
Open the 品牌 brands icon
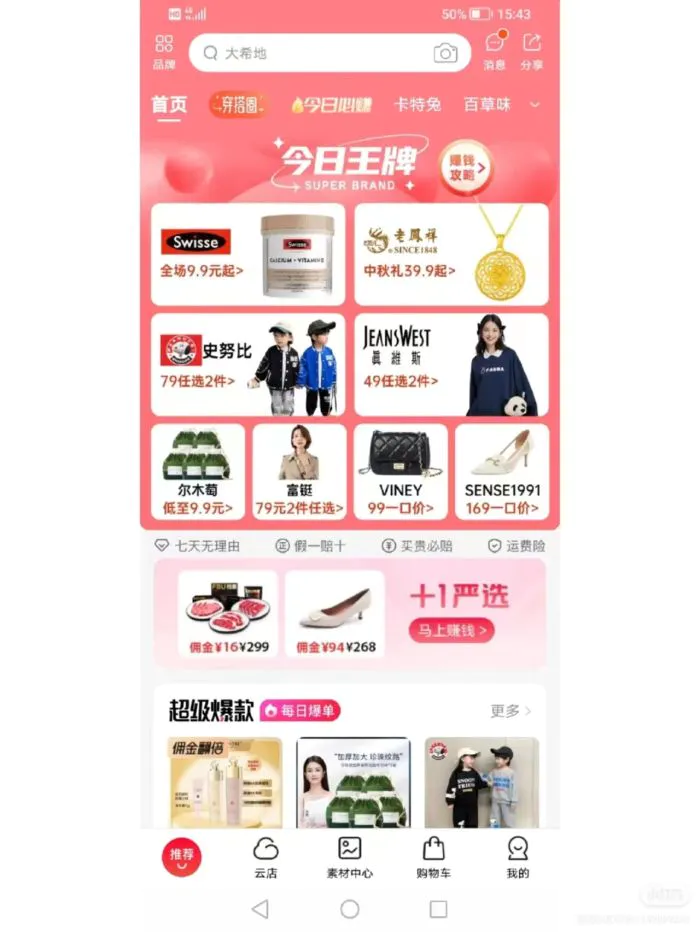pyautogui.click(x=164, y=51)
